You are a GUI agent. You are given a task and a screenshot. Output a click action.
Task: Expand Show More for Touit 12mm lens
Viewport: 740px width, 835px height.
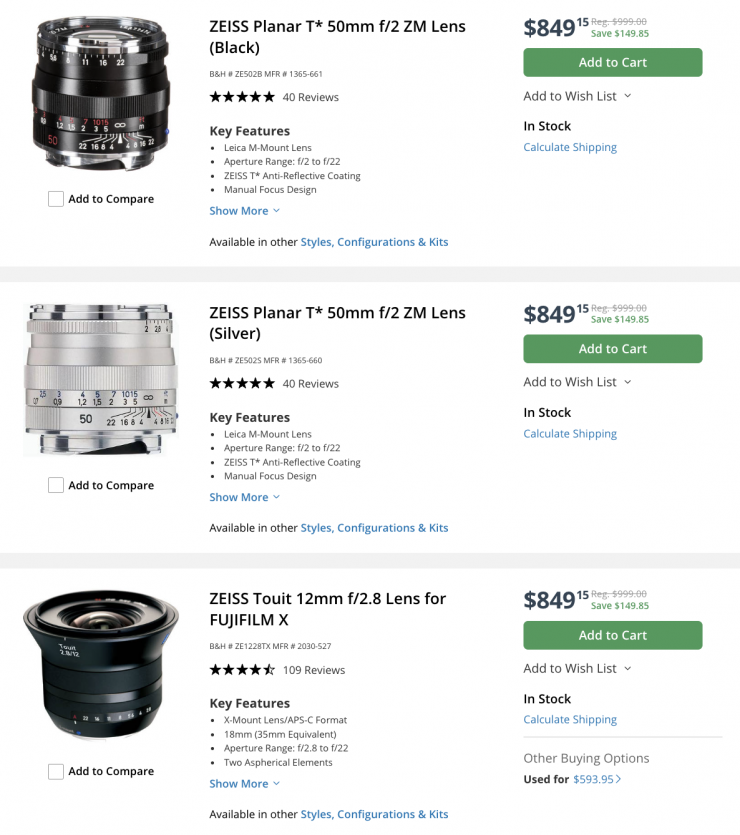[x=244, y=784]
